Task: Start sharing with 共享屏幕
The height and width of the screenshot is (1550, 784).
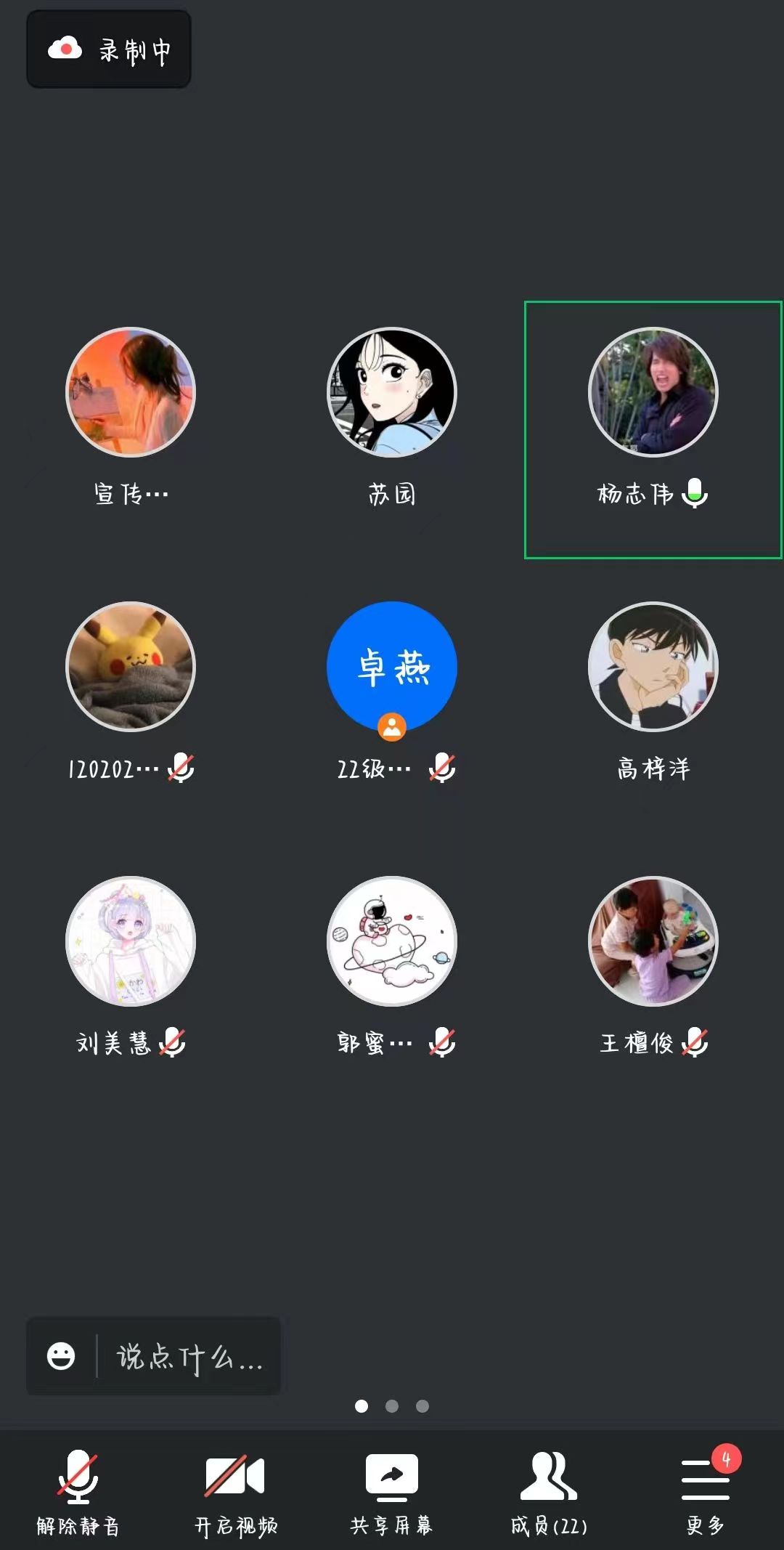Action: click(391, 1492)
